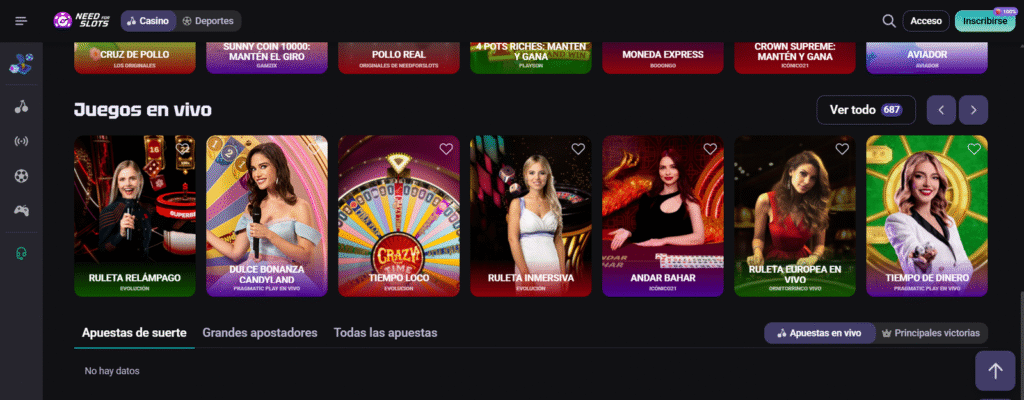Tap the Acceso button
The width and height of the screenshot is (1024, 400).
pyautogui.click(x=925, y=21)
